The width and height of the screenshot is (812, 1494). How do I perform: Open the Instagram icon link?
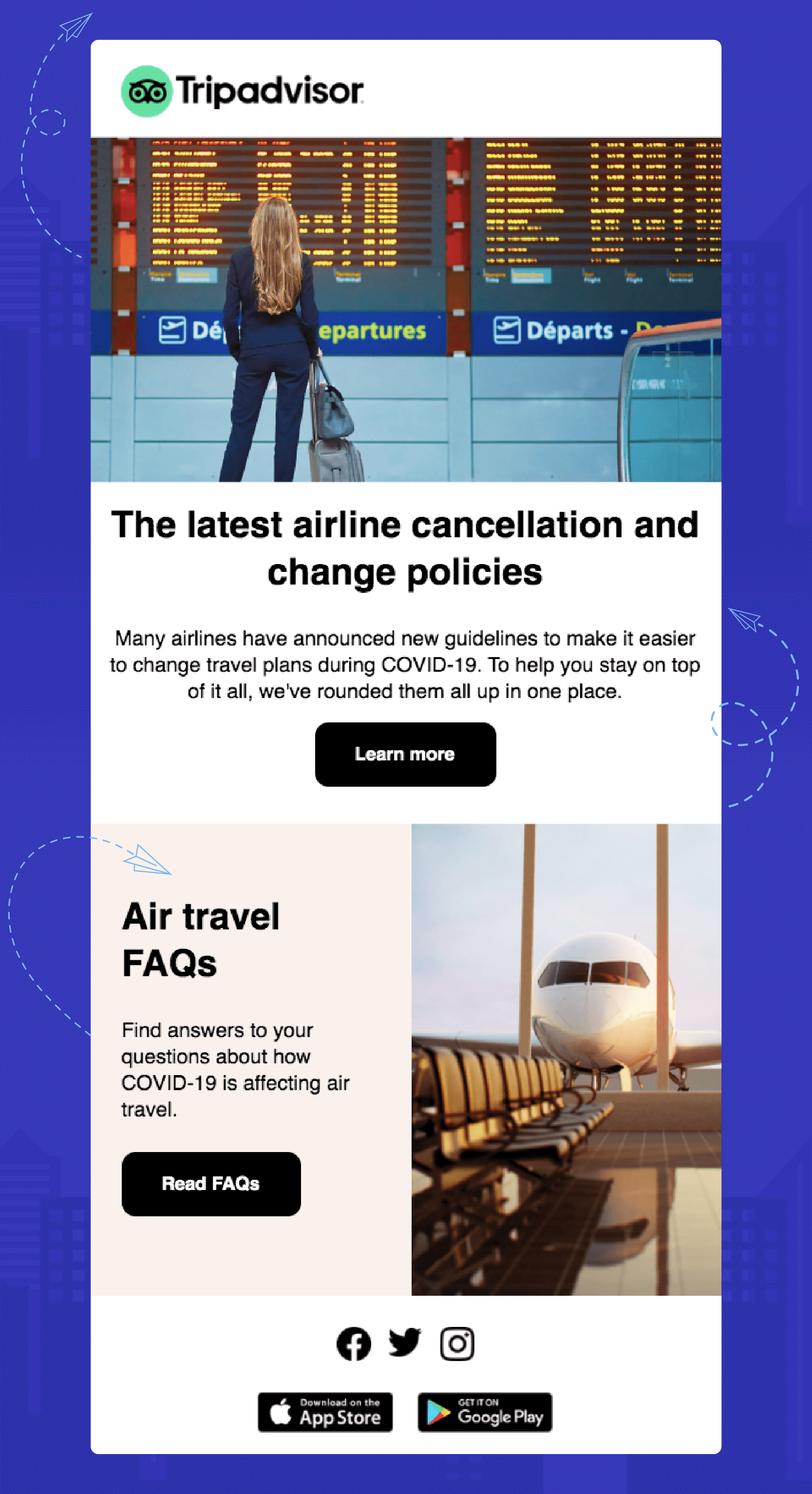coord(457,1343)
